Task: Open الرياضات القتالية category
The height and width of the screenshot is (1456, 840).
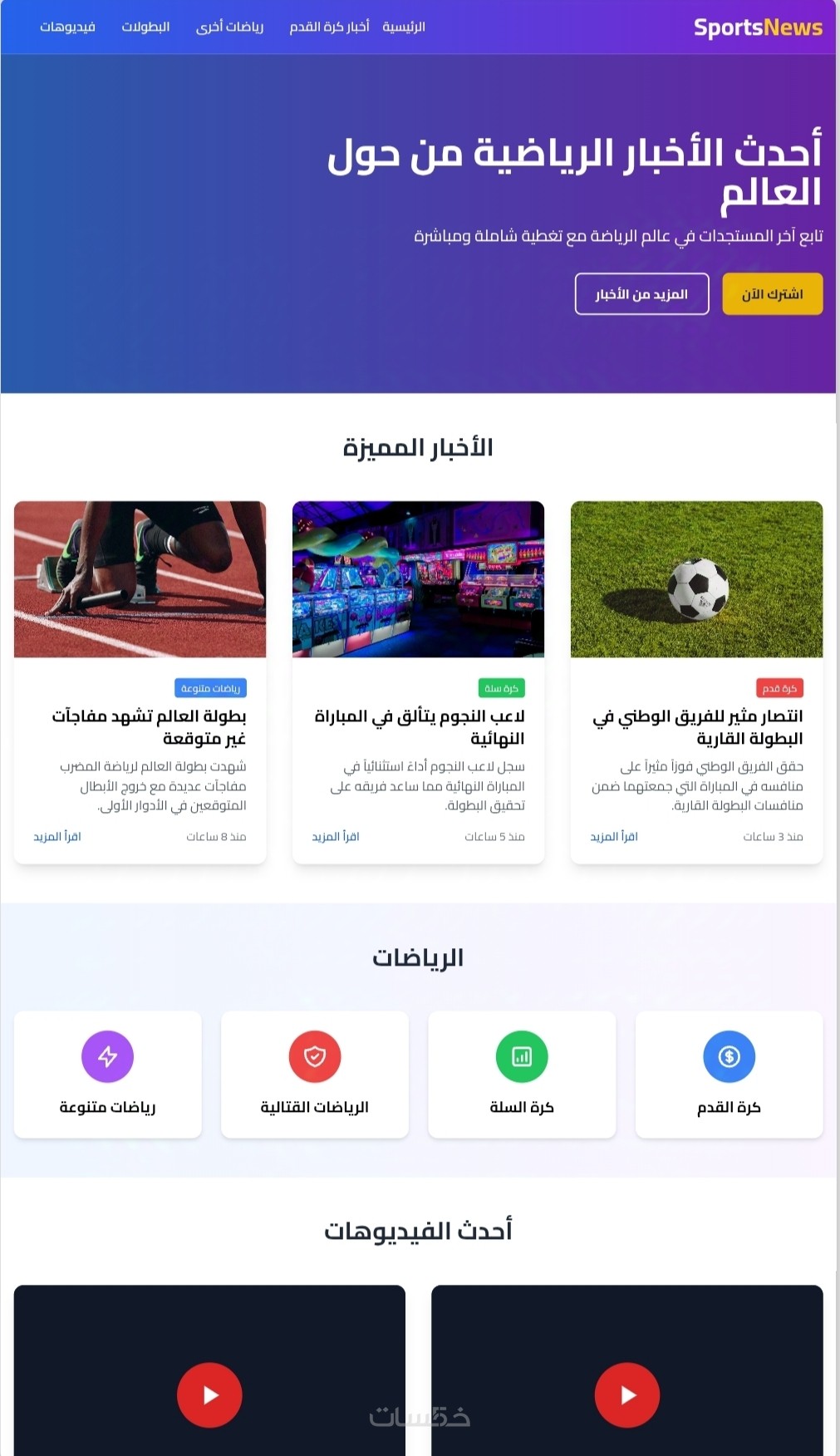Action: pyautogui.click(x=315, y=1074)
